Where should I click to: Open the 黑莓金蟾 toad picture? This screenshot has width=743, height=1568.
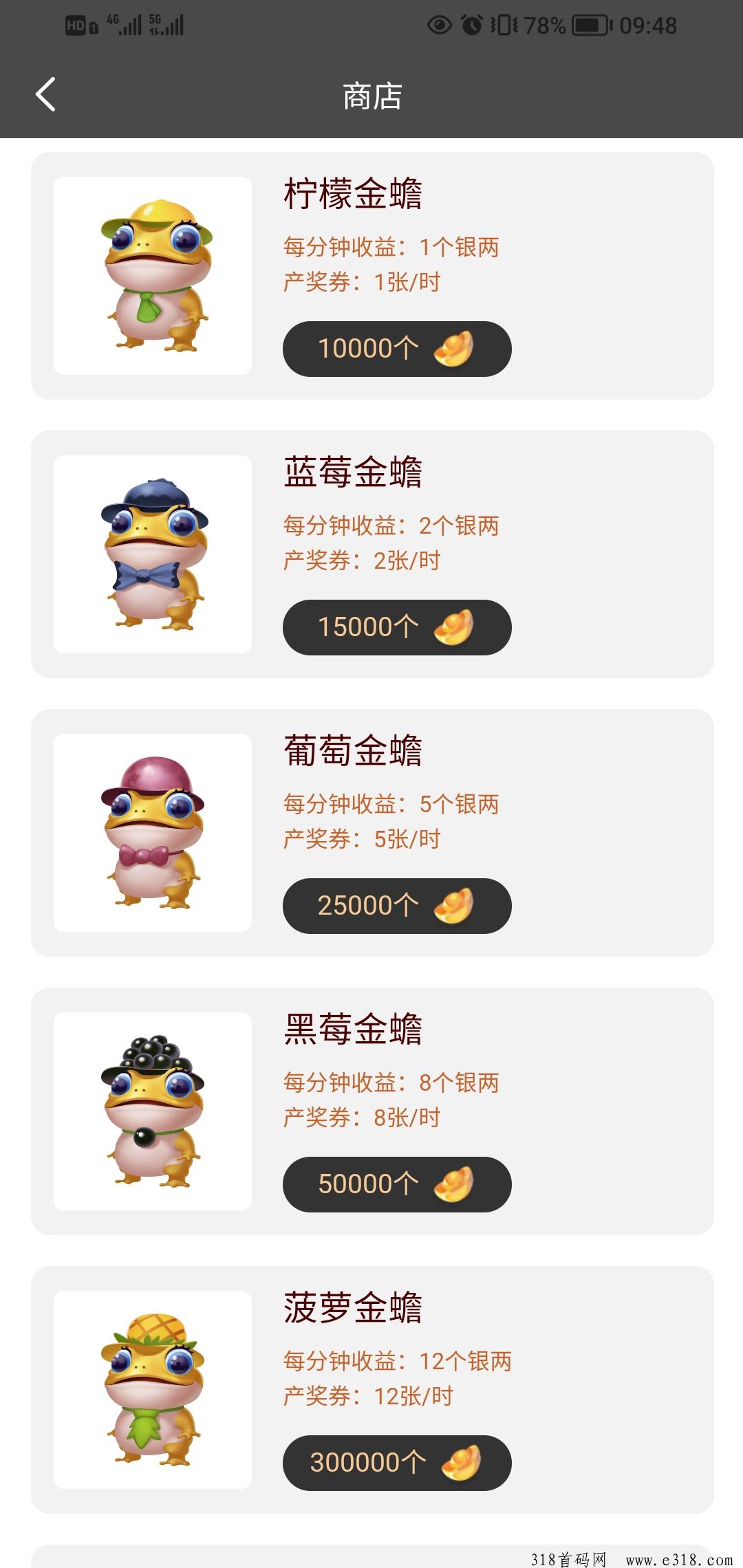pos(153,1111)
